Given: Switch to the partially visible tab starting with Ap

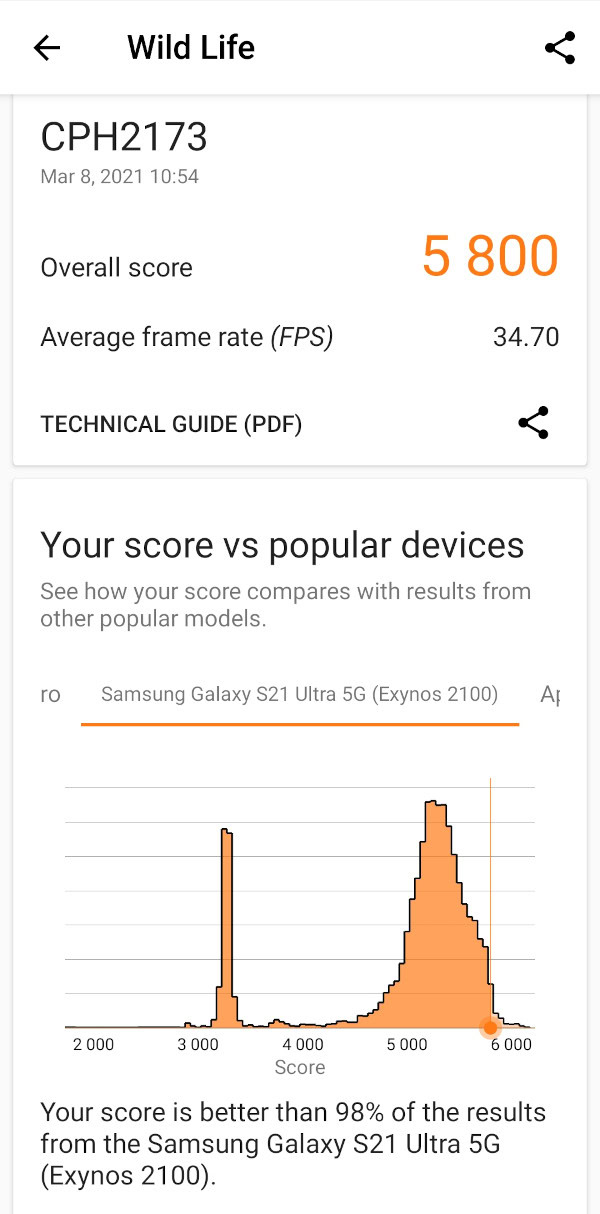Looking at the screenshot, I should pyautogui.click(x=549, y=694).
